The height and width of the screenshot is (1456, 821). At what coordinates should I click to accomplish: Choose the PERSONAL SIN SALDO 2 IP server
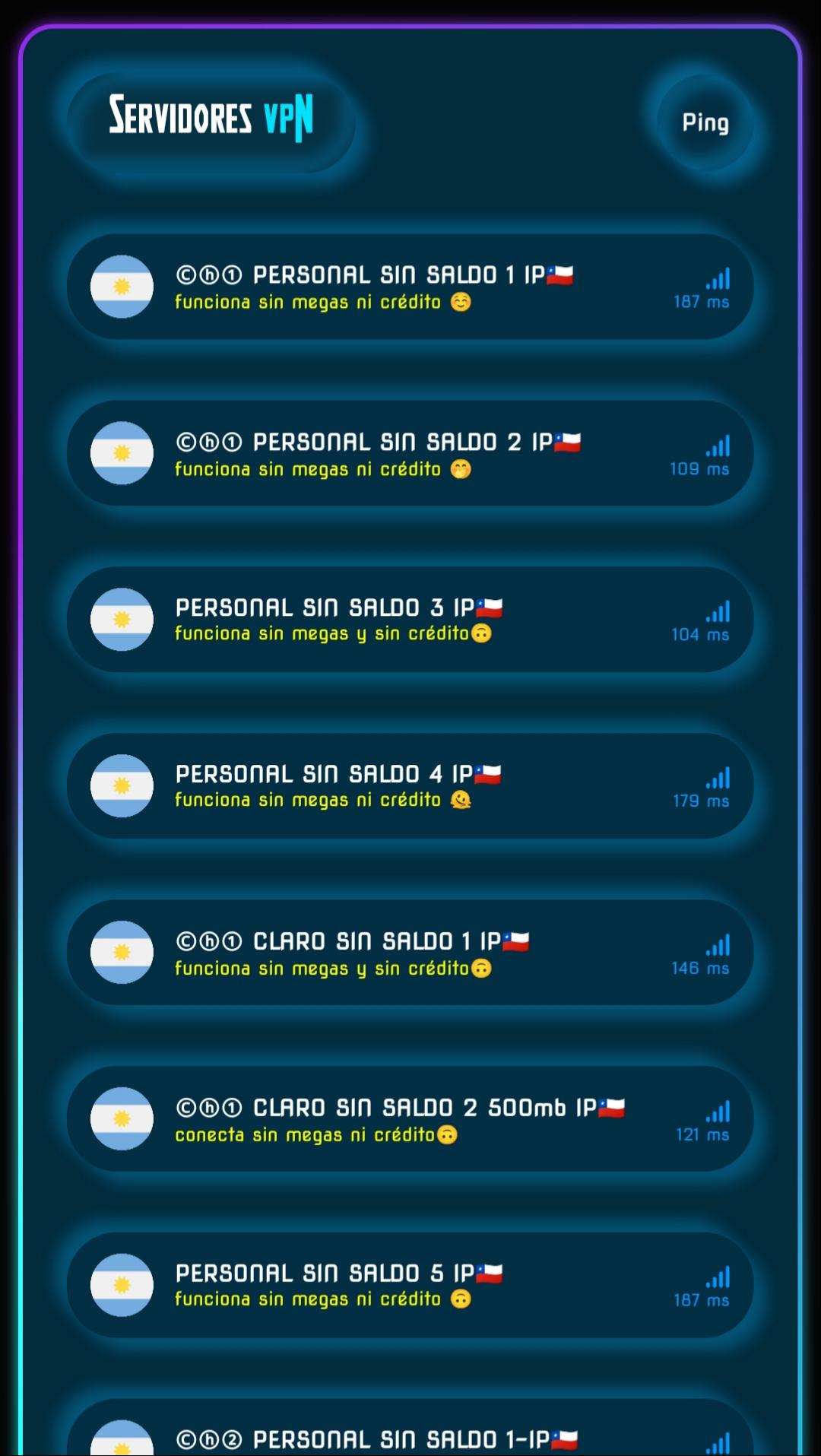click(x=410, y=453)
